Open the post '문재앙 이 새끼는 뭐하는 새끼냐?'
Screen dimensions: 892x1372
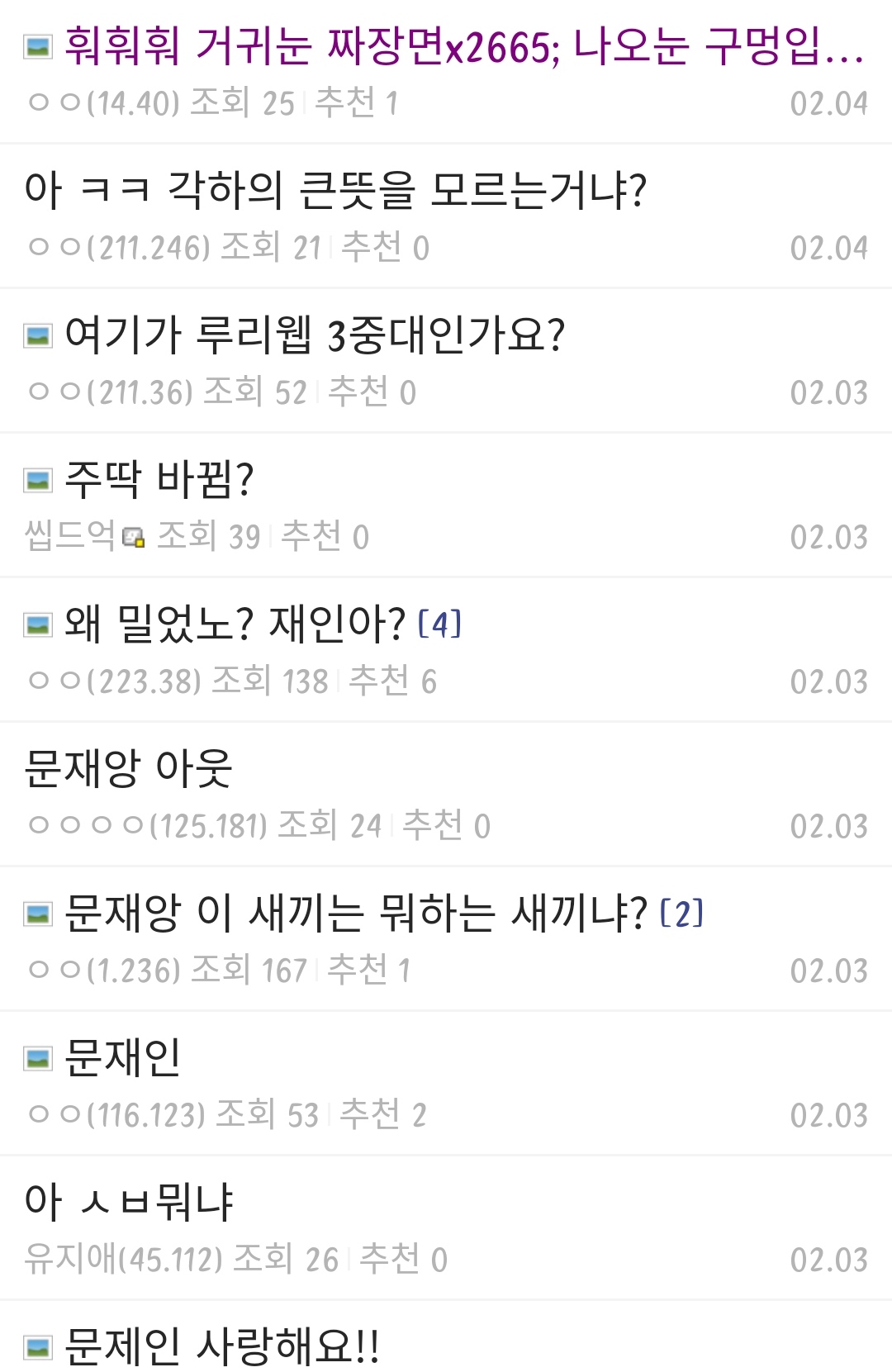[x=355, y=914]
